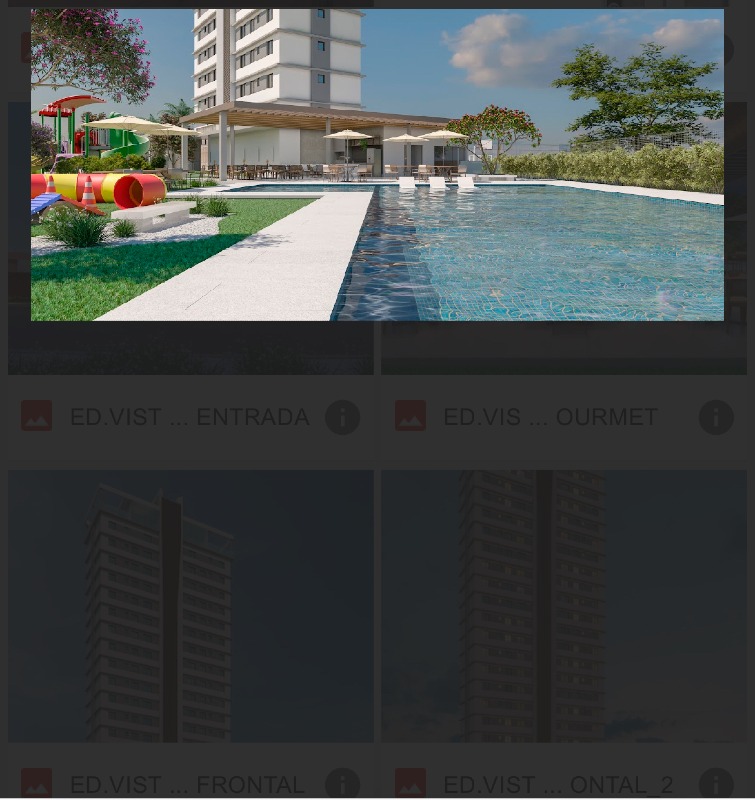This screenshot has width=755, height=800.
Task: Show info for the ED.VIST ... ONTAL_2 file
Action: [x=716, y=784]
